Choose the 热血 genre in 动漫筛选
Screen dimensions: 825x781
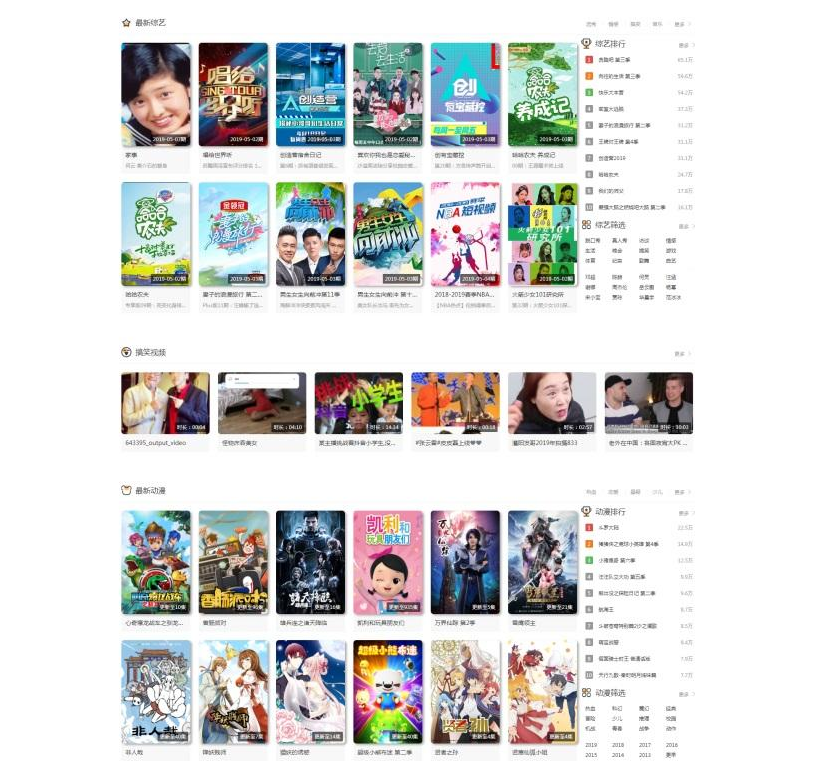tap(590, 708)
